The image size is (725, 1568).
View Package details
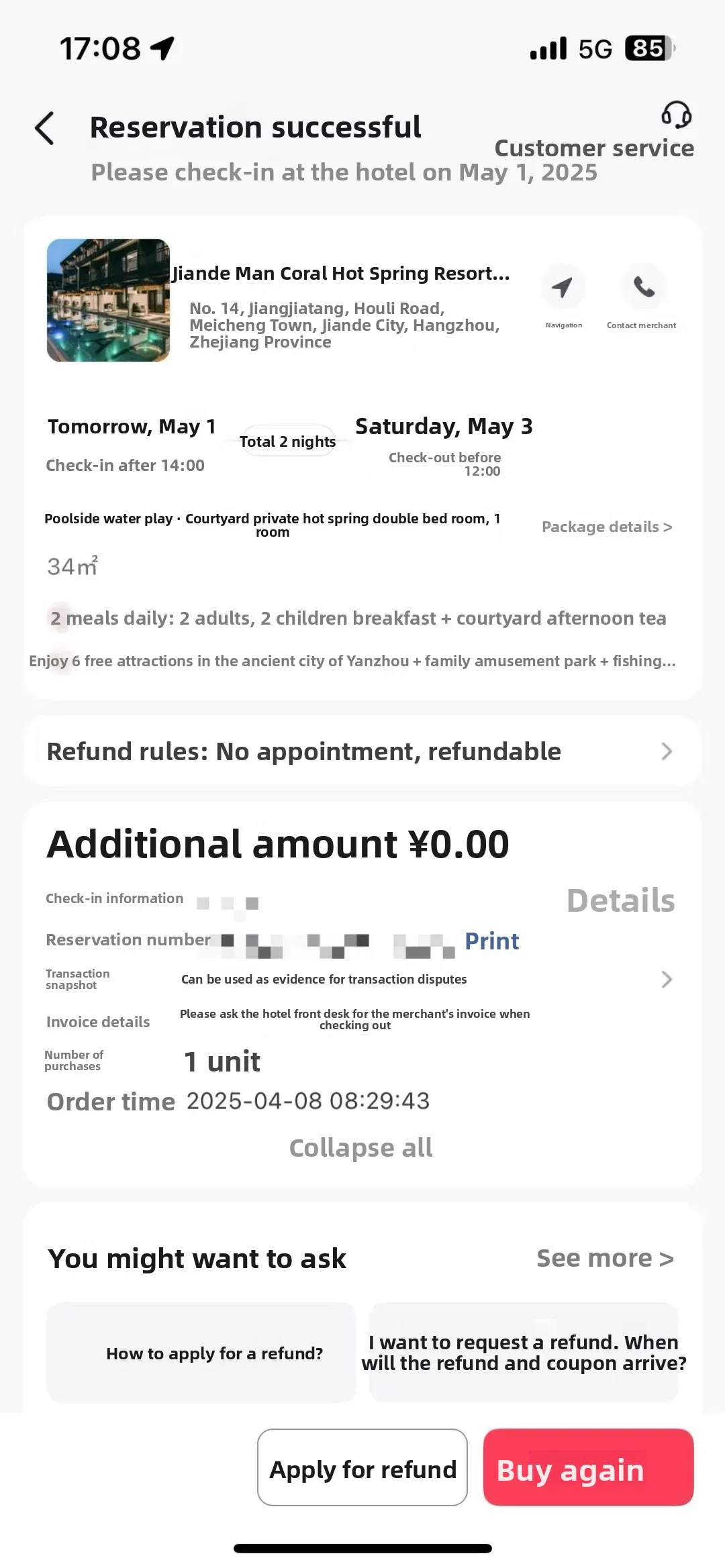607,527
